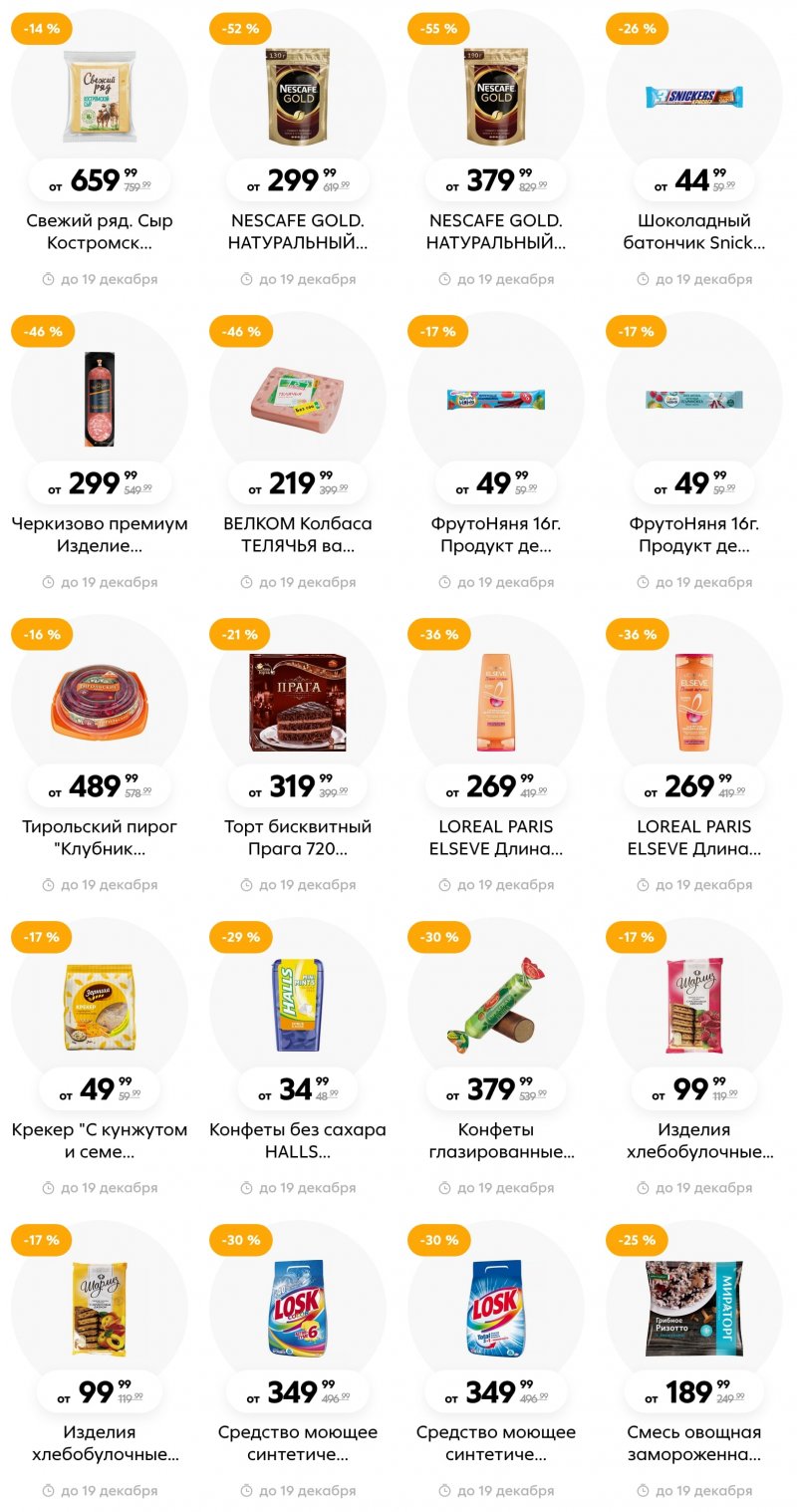This screenshot has width=797, height=1512.
Task: Open the NESCAFE GOLD card priced 299.99
Action: coord(298,98)
